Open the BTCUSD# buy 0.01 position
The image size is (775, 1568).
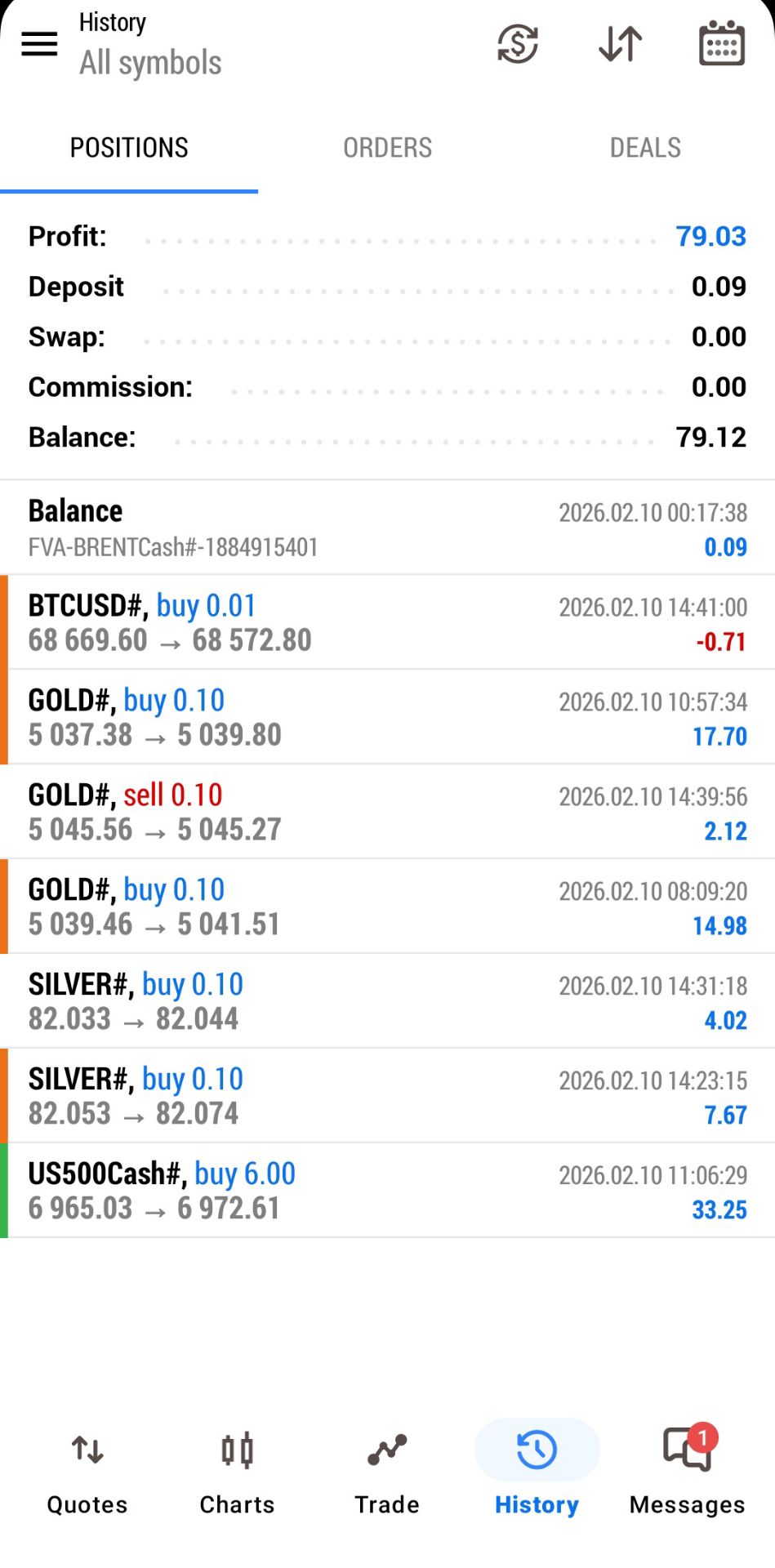pyautogui.click(x=387, y=623)
